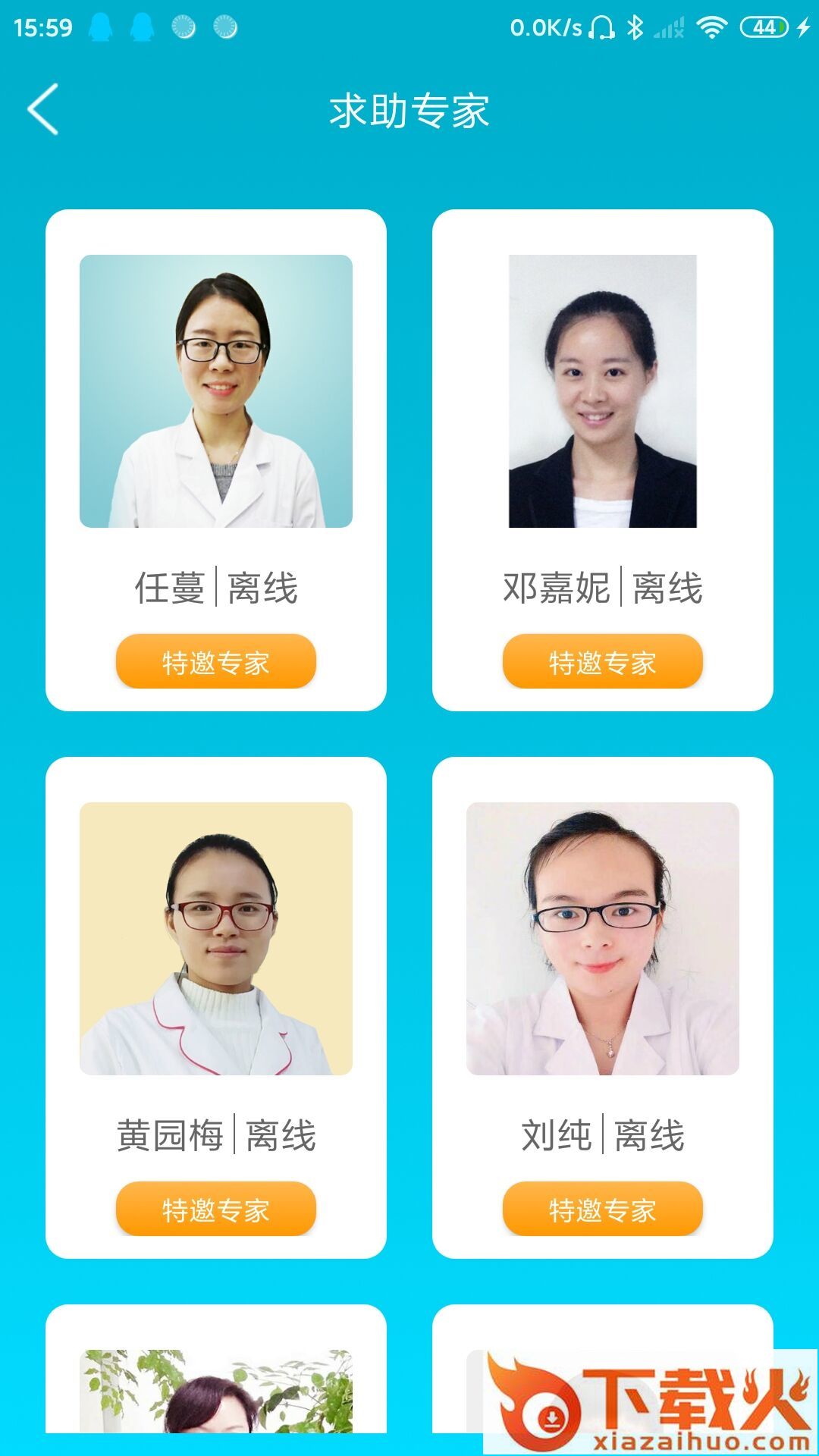Go back from 求助专家 page

click(x=43, y=110)
